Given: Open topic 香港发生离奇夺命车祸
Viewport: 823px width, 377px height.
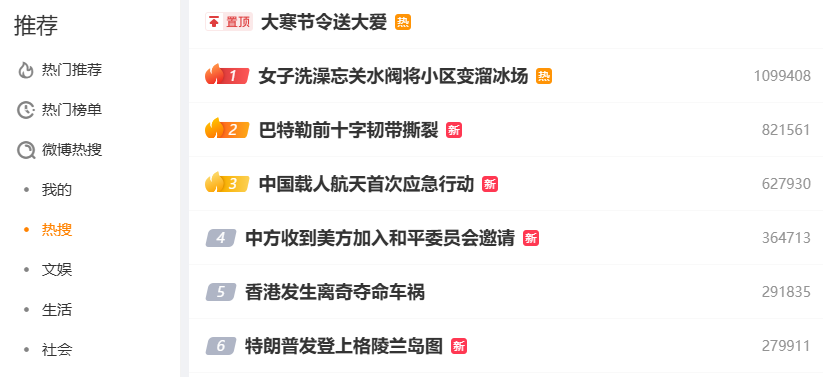Looking at the screenshot, I should tap(335, 292).
